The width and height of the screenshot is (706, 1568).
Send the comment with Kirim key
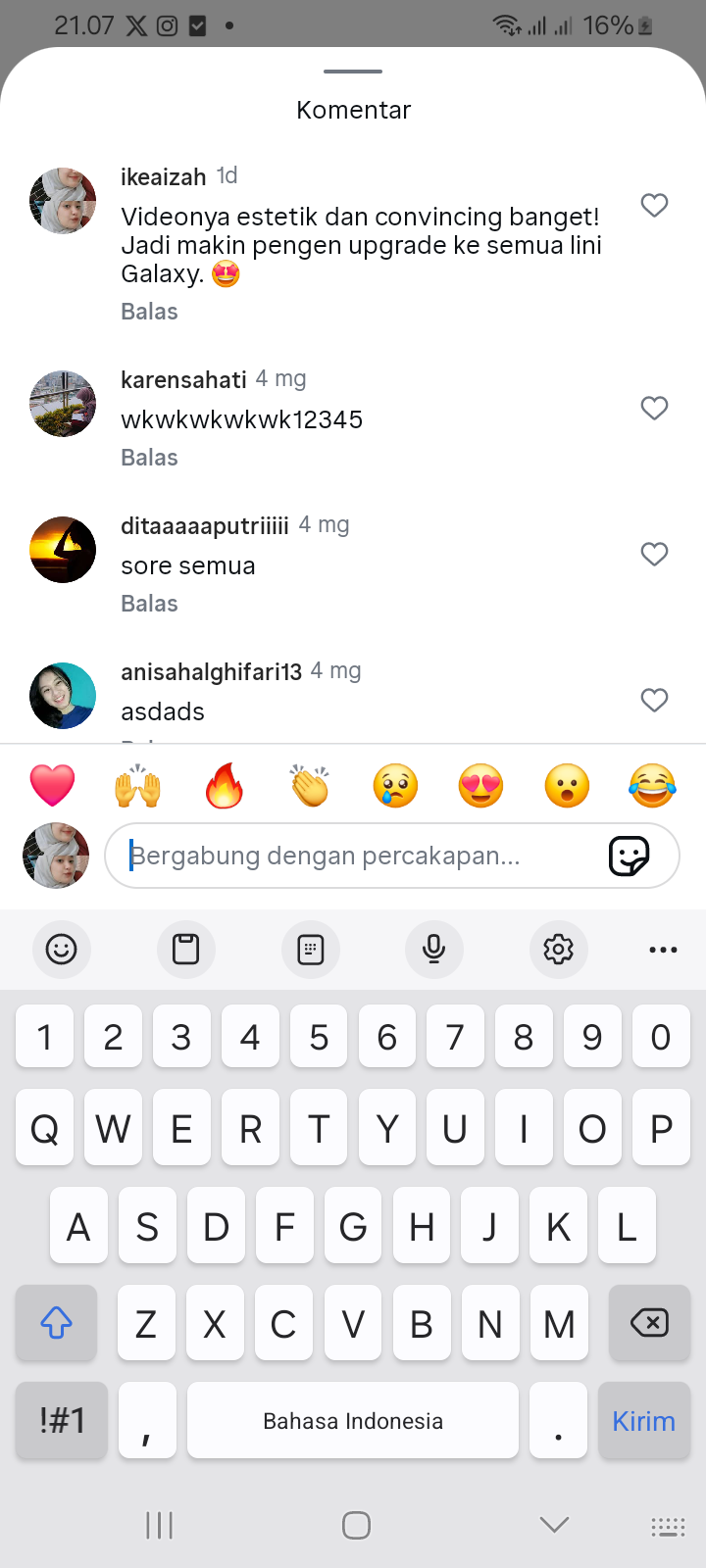pyautogui.click(x=643, y=1421)
